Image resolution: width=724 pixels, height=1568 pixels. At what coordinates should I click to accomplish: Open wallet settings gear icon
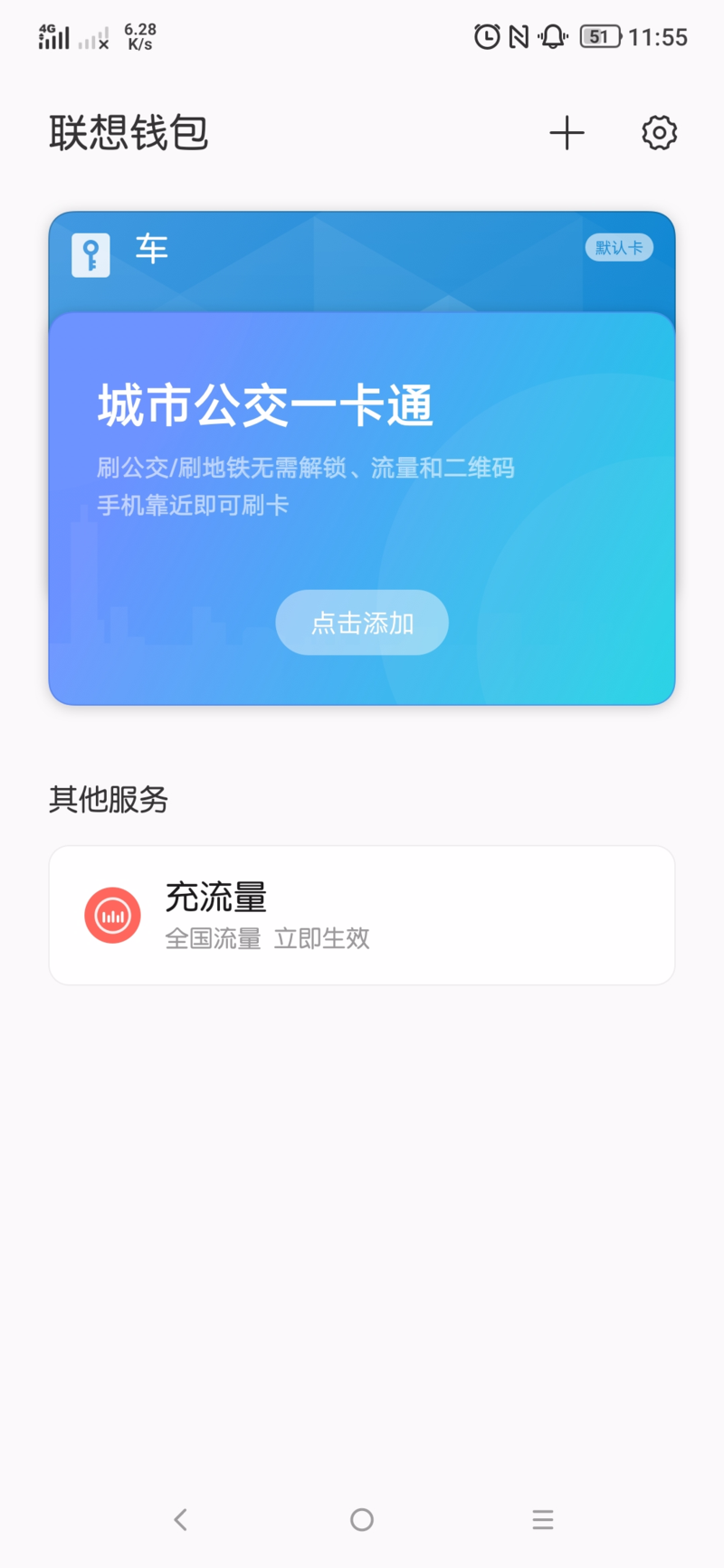coord(659,133)
